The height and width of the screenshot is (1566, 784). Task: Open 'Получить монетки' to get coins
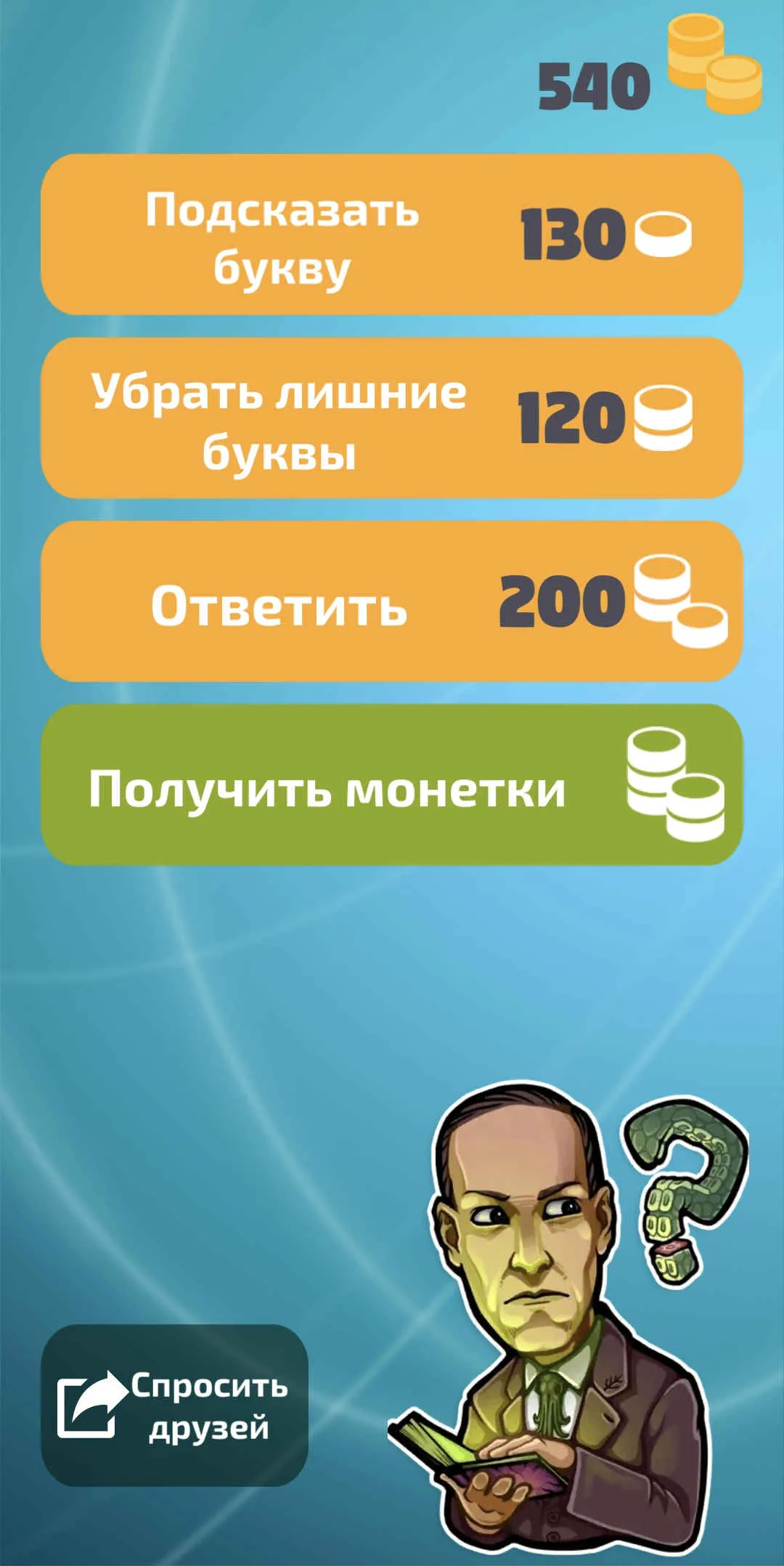(x=392, y=784)
